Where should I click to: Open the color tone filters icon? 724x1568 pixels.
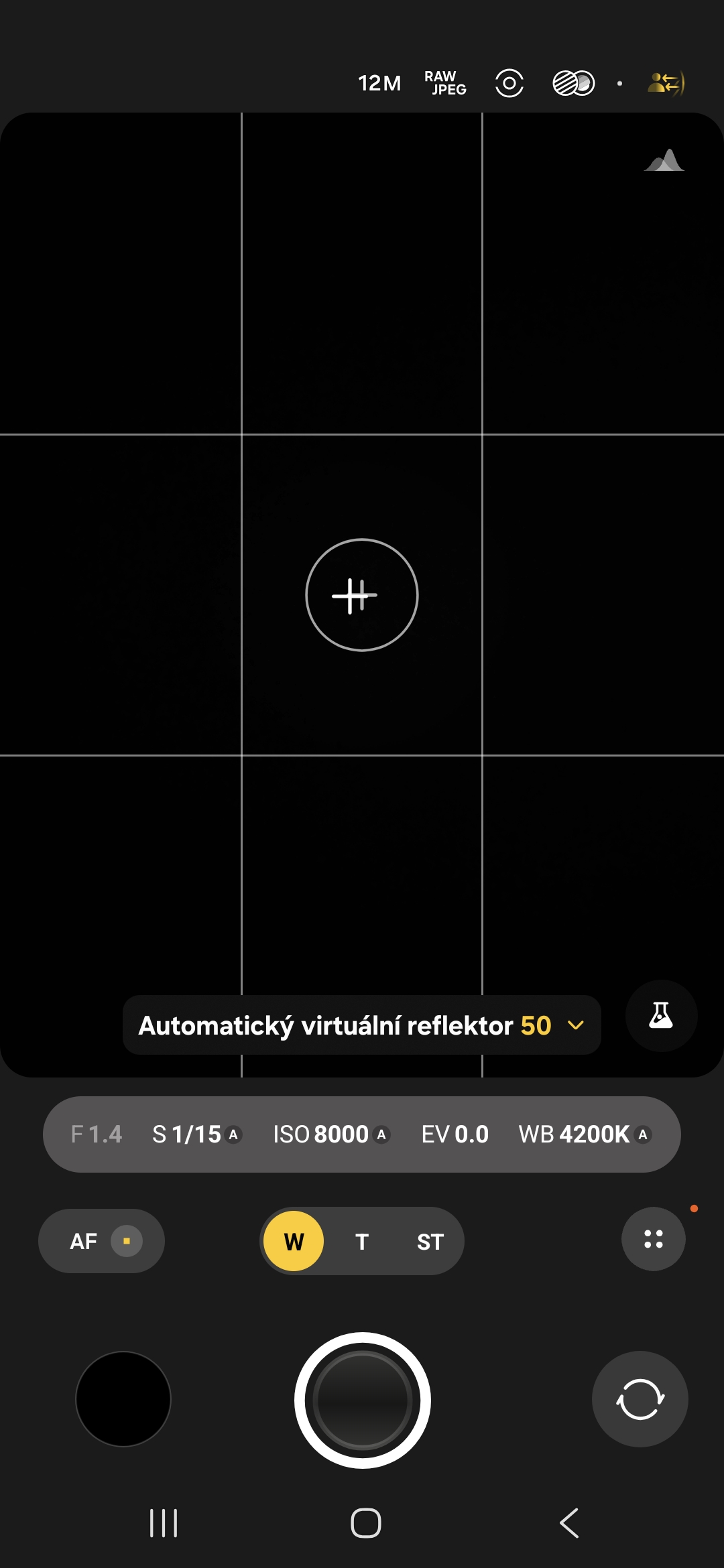573,83
